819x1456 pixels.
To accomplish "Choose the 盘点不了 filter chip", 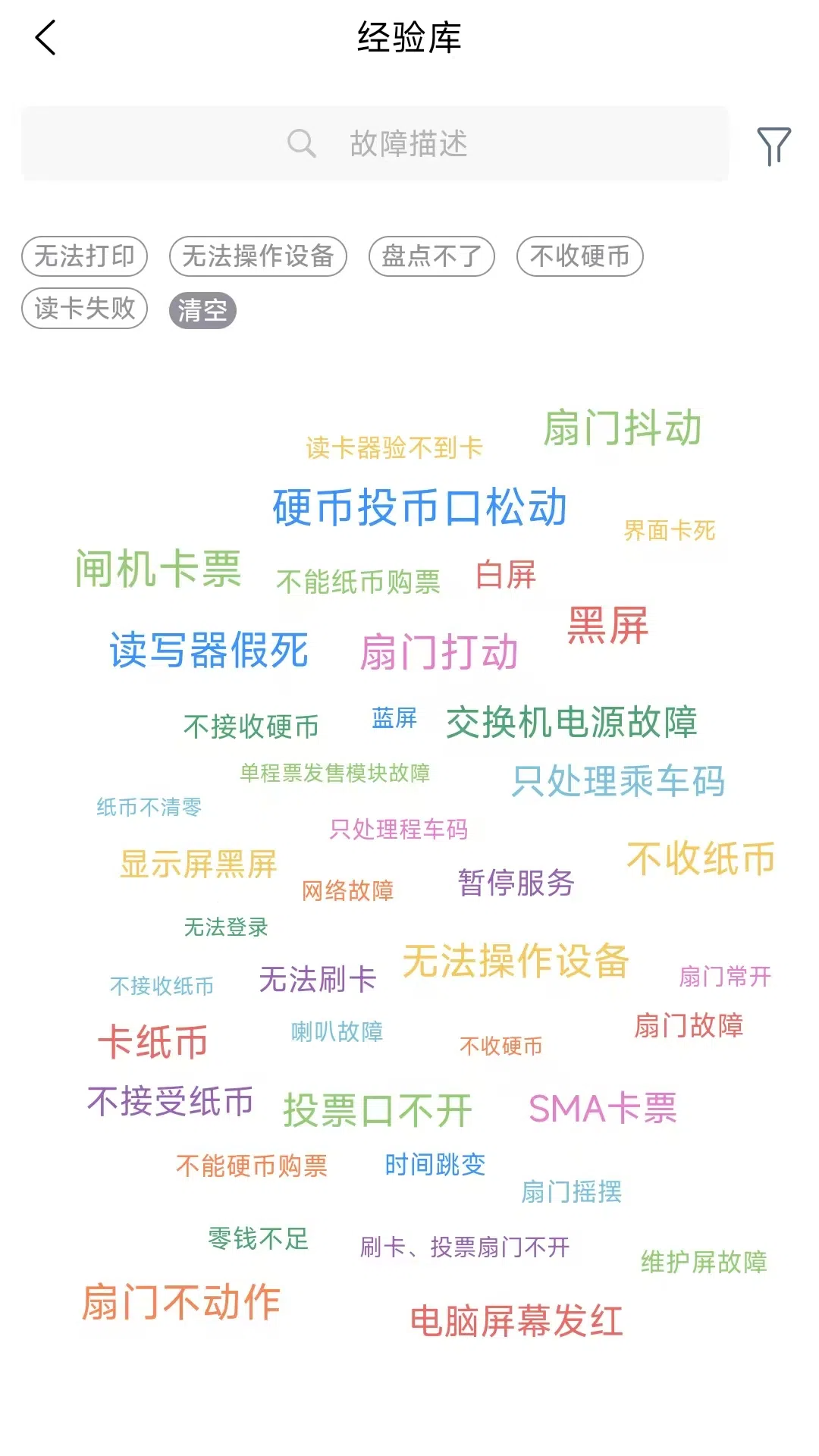I will tap(431, 256).
